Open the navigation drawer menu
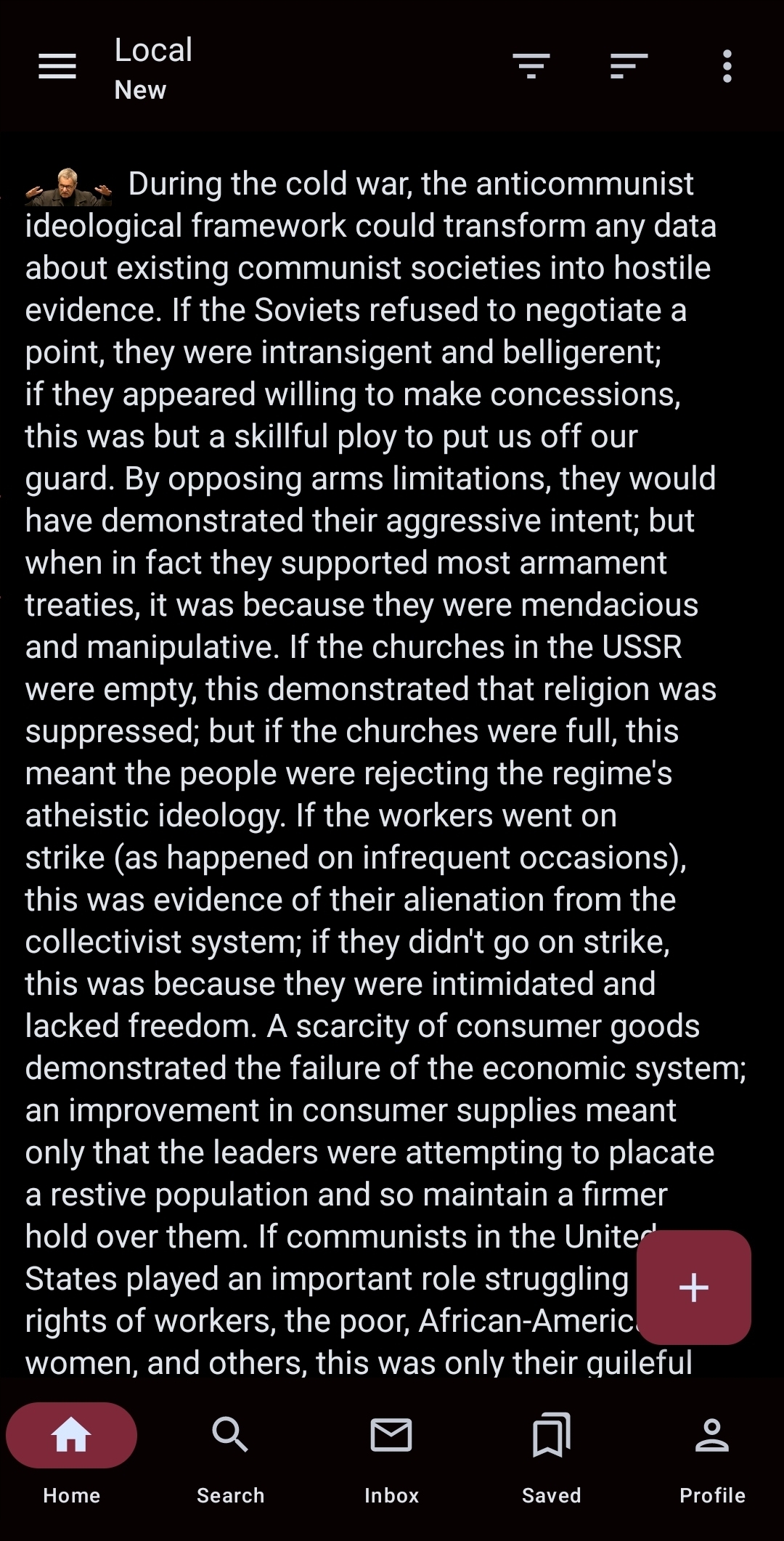The height and width of the screenshot is (1541, 784). pos(57,66)
